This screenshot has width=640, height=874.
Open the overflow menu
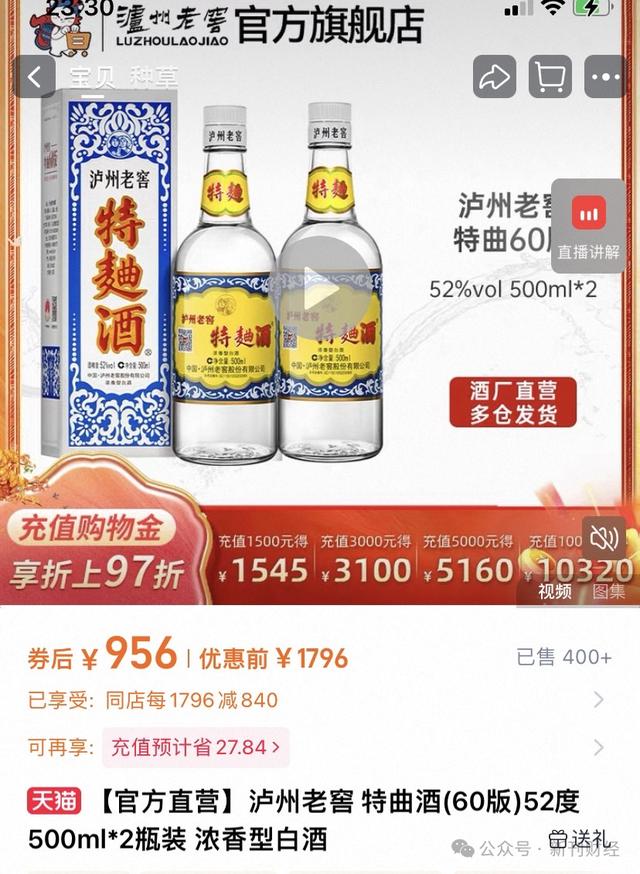[606, 78]
